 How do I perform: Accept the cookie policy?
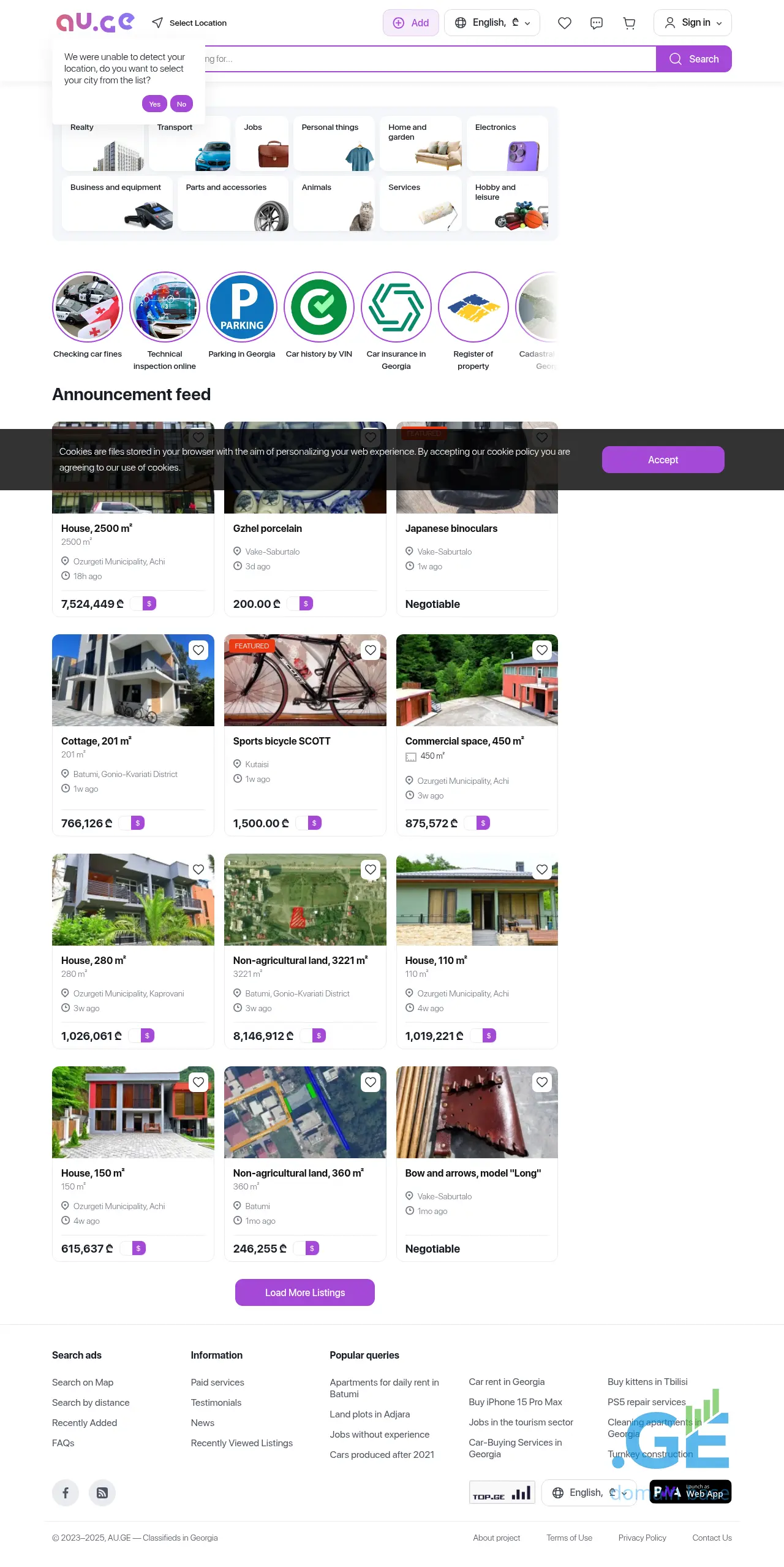pyautogui.click(x=663, y=460)
